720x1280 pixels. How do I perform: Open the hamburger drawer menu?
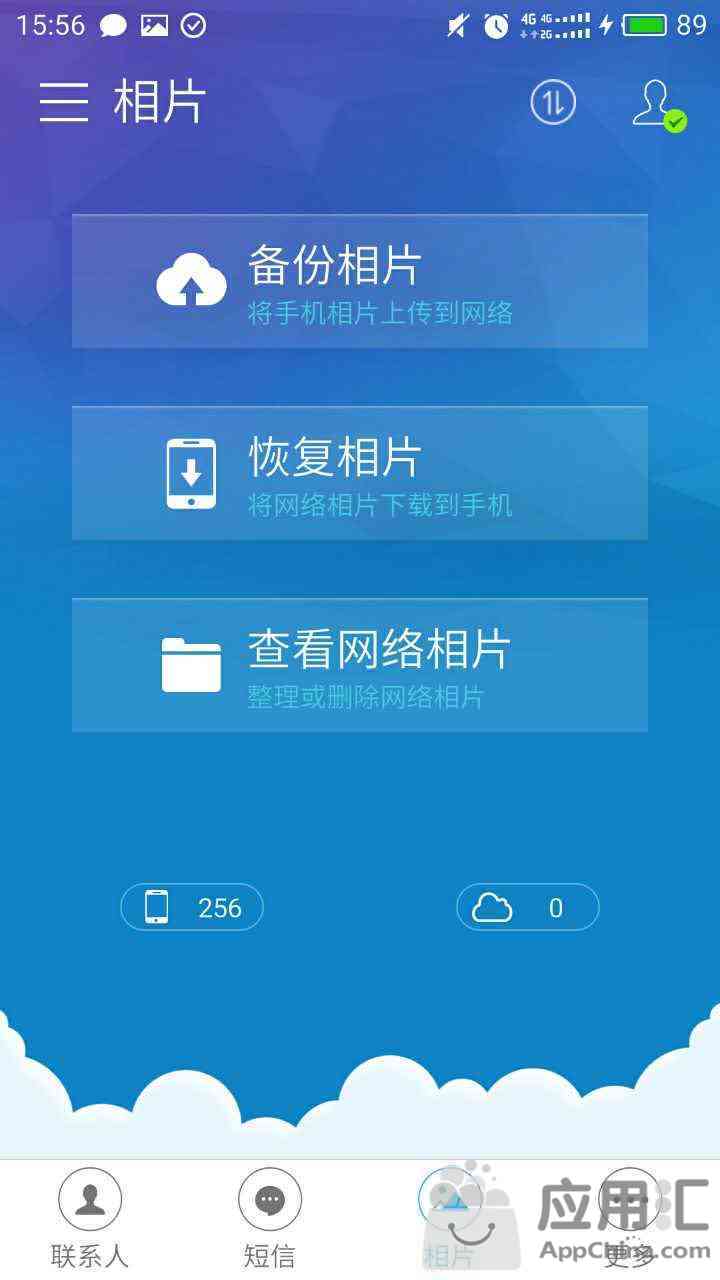pos(64,103)
